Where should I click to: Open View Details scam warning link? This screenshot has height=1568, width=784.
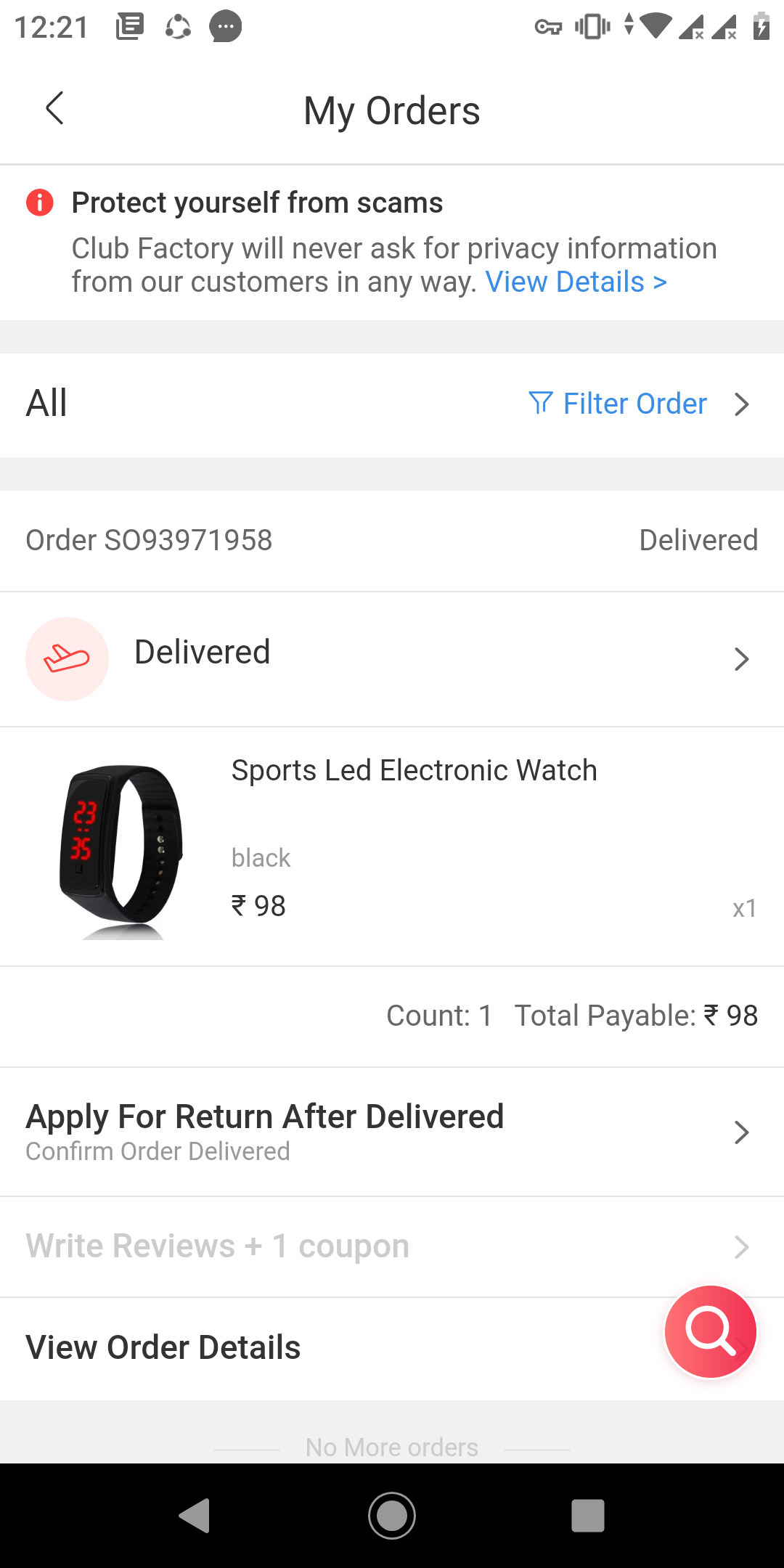point(576,282)
